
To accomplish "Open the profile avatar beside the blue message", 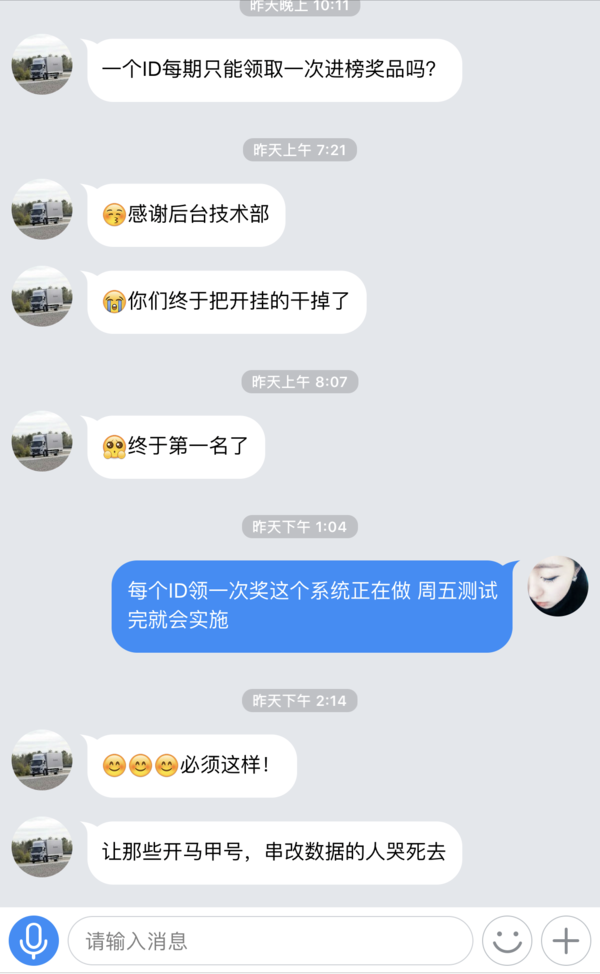I will [x=558, y=586].
